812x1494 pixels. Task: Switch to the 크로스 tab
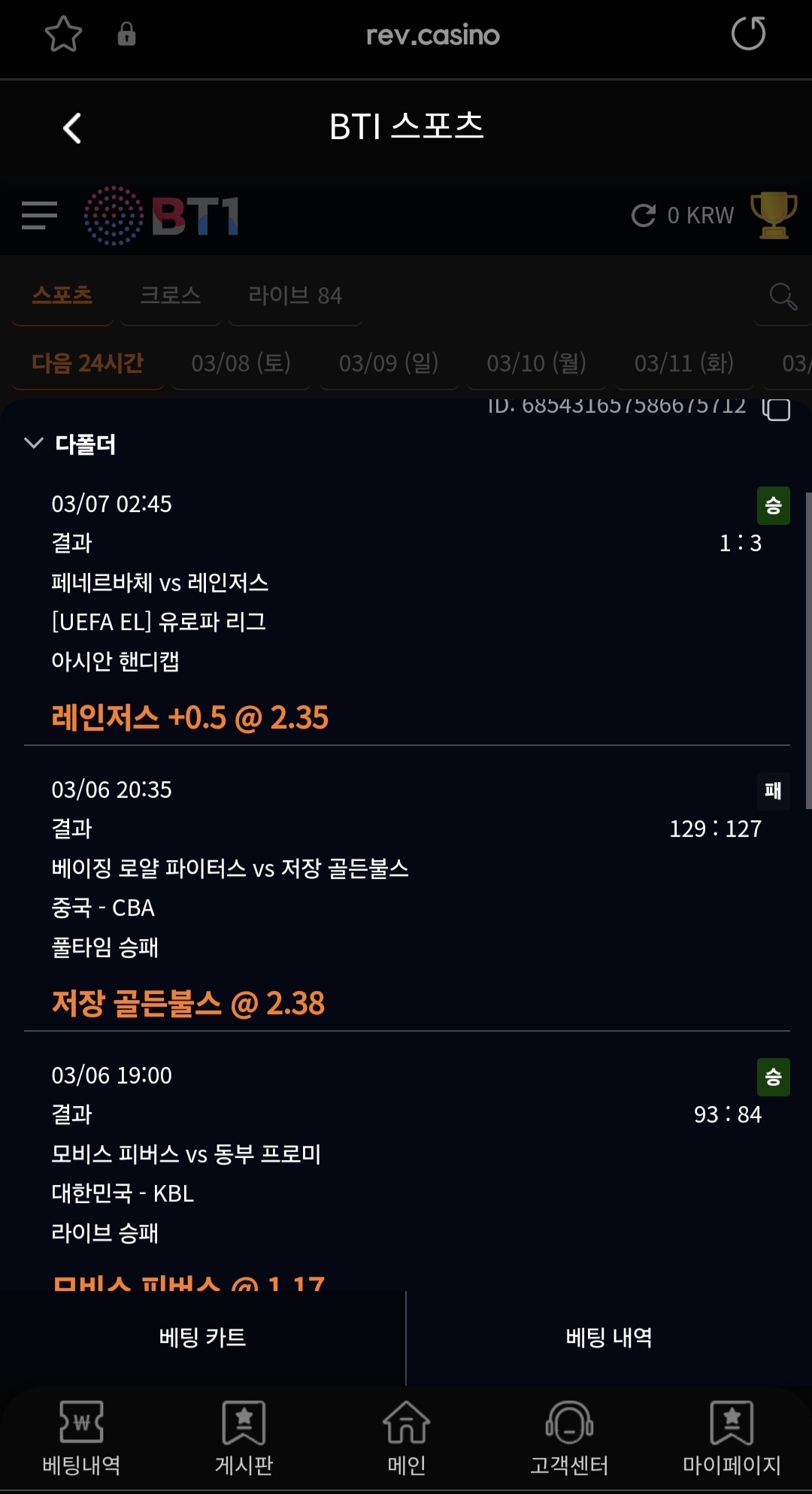pyautogui.click(x=171, y=295)
